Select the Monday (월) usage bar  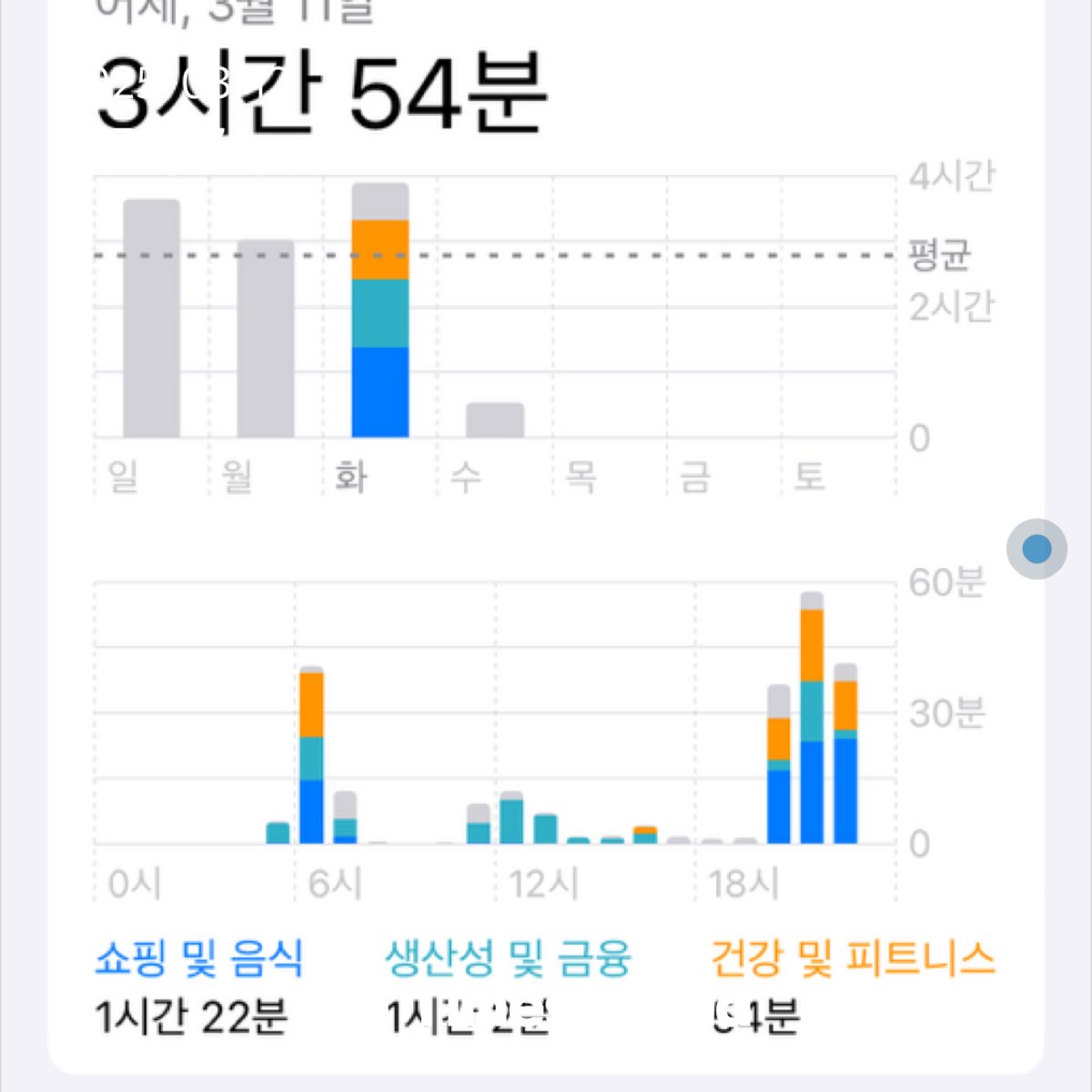(266, 339)
